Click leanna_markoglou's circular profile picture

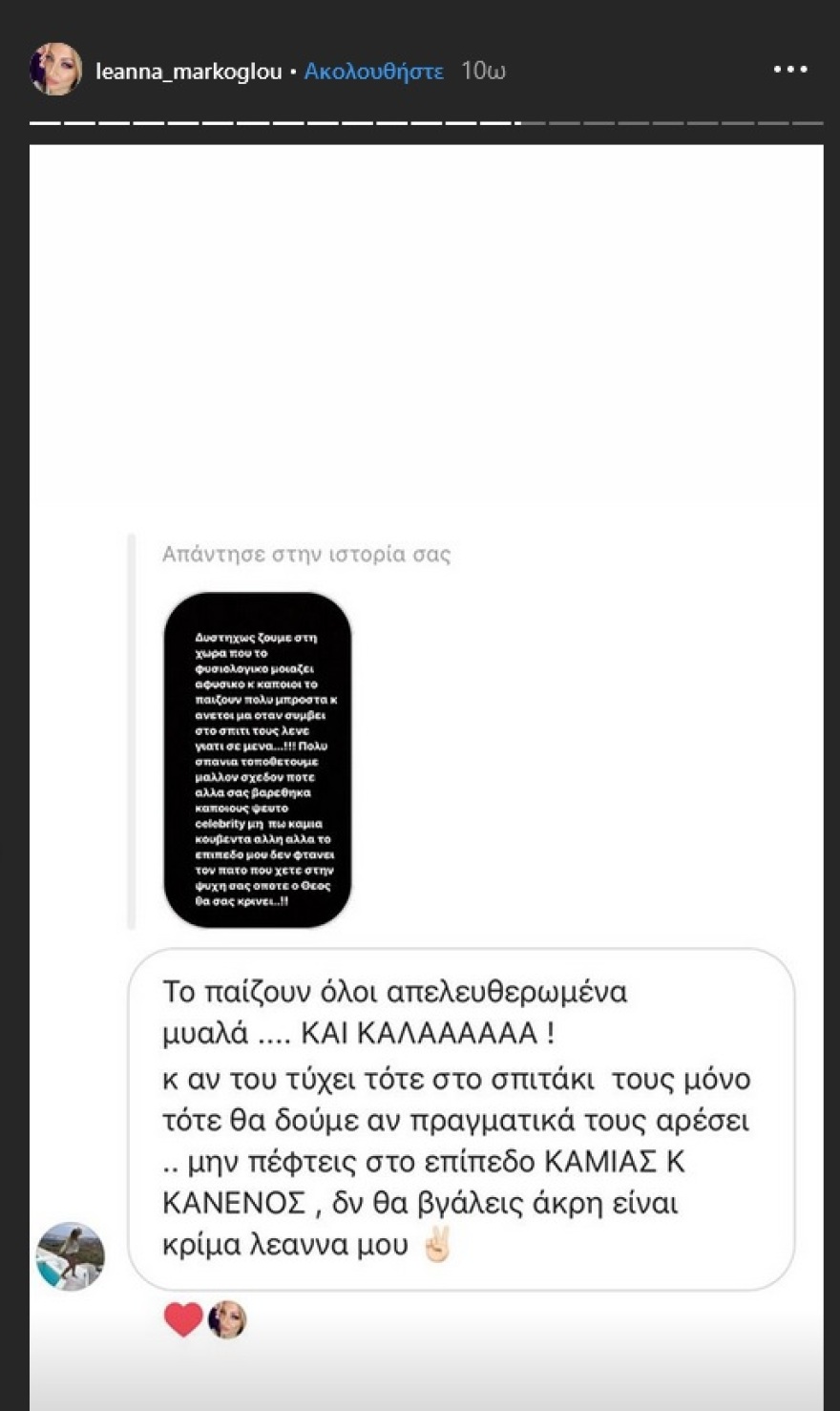[x=56, y=70]
